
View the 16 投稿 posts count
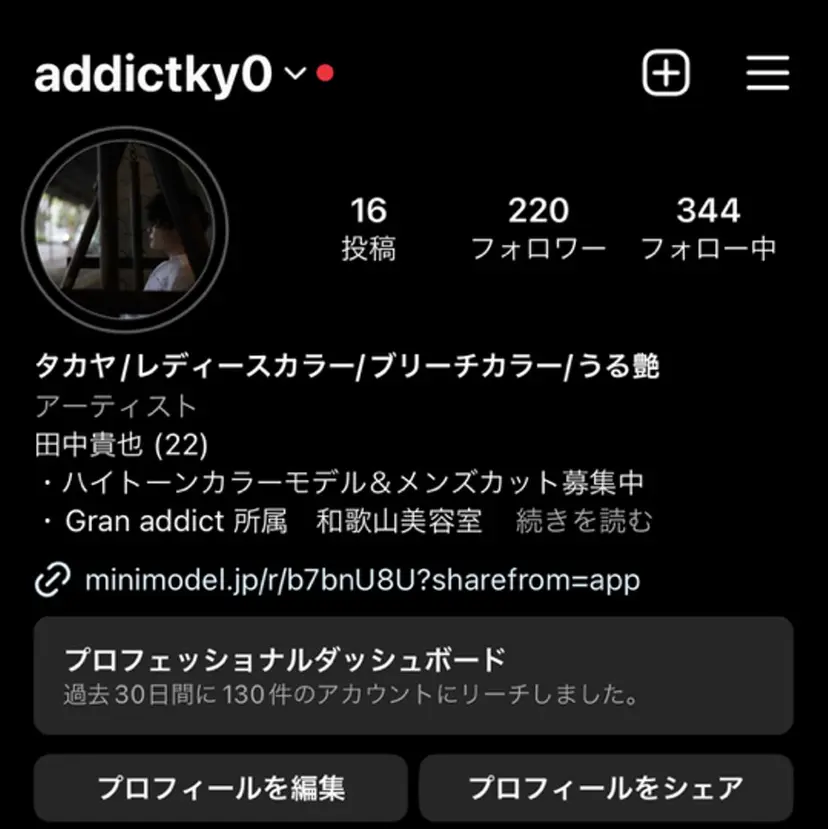371,229
